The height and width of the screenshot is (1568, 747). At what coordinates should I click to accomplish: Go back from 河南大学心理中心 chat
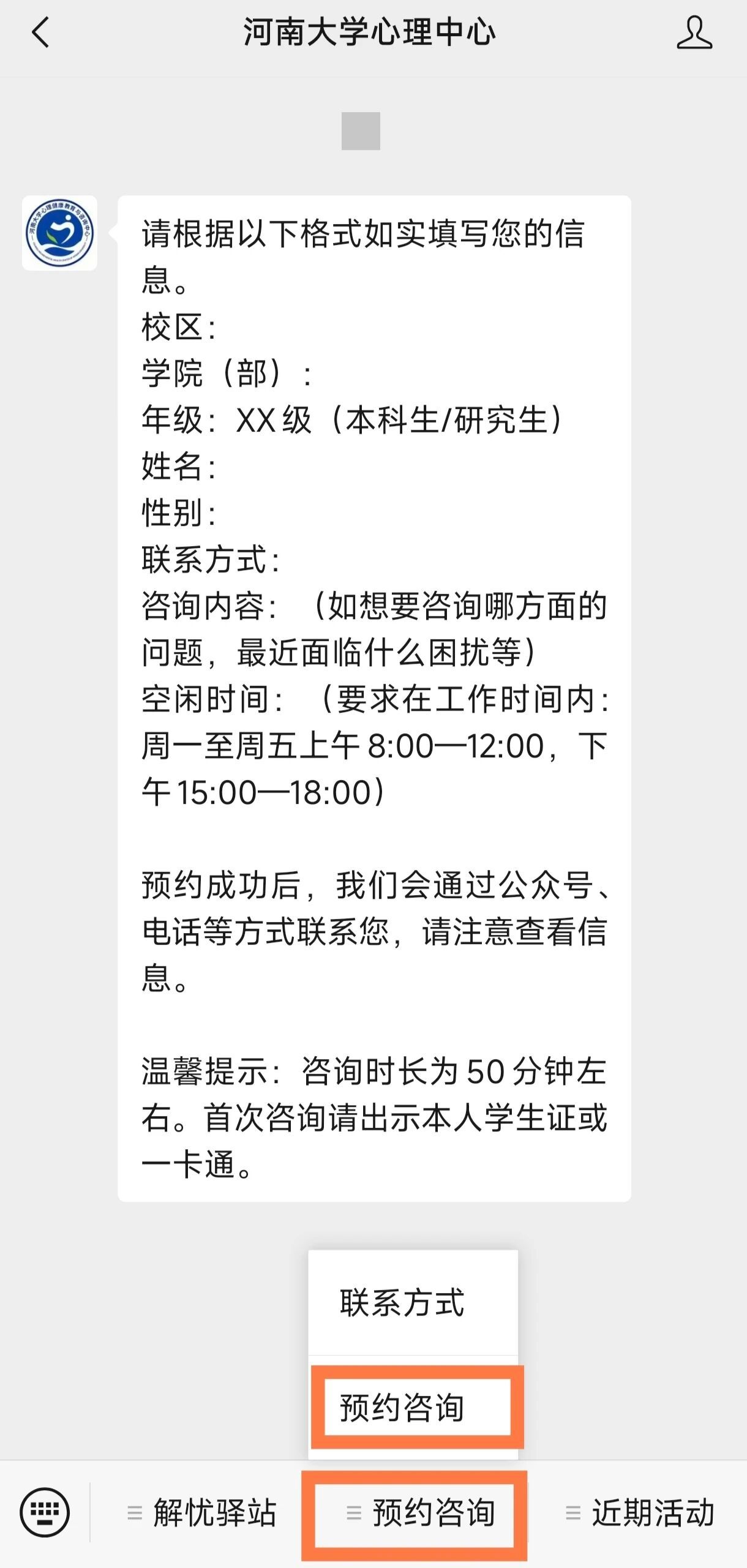[x=40, y=33]
